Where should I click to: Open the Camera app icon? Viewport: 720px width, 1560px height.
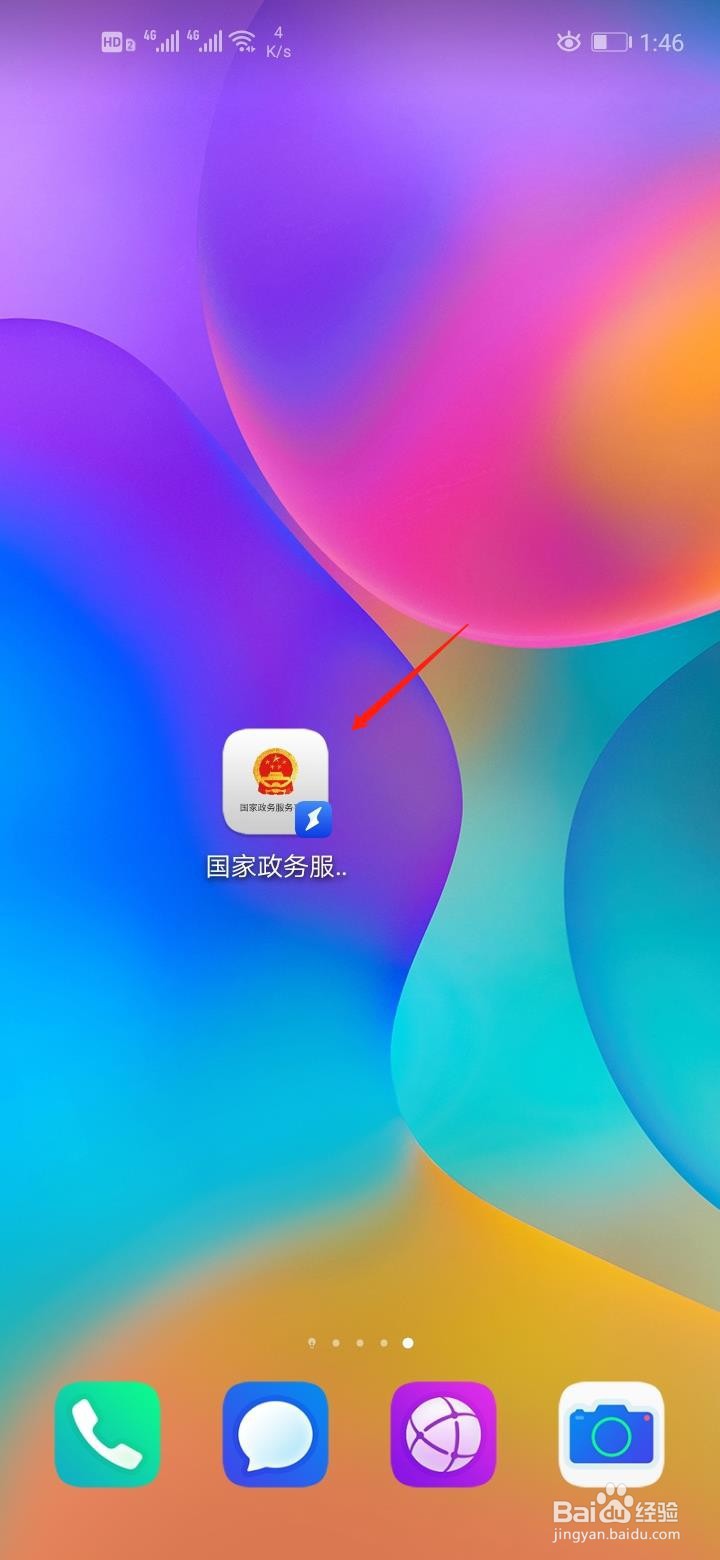coord(611,1435)
